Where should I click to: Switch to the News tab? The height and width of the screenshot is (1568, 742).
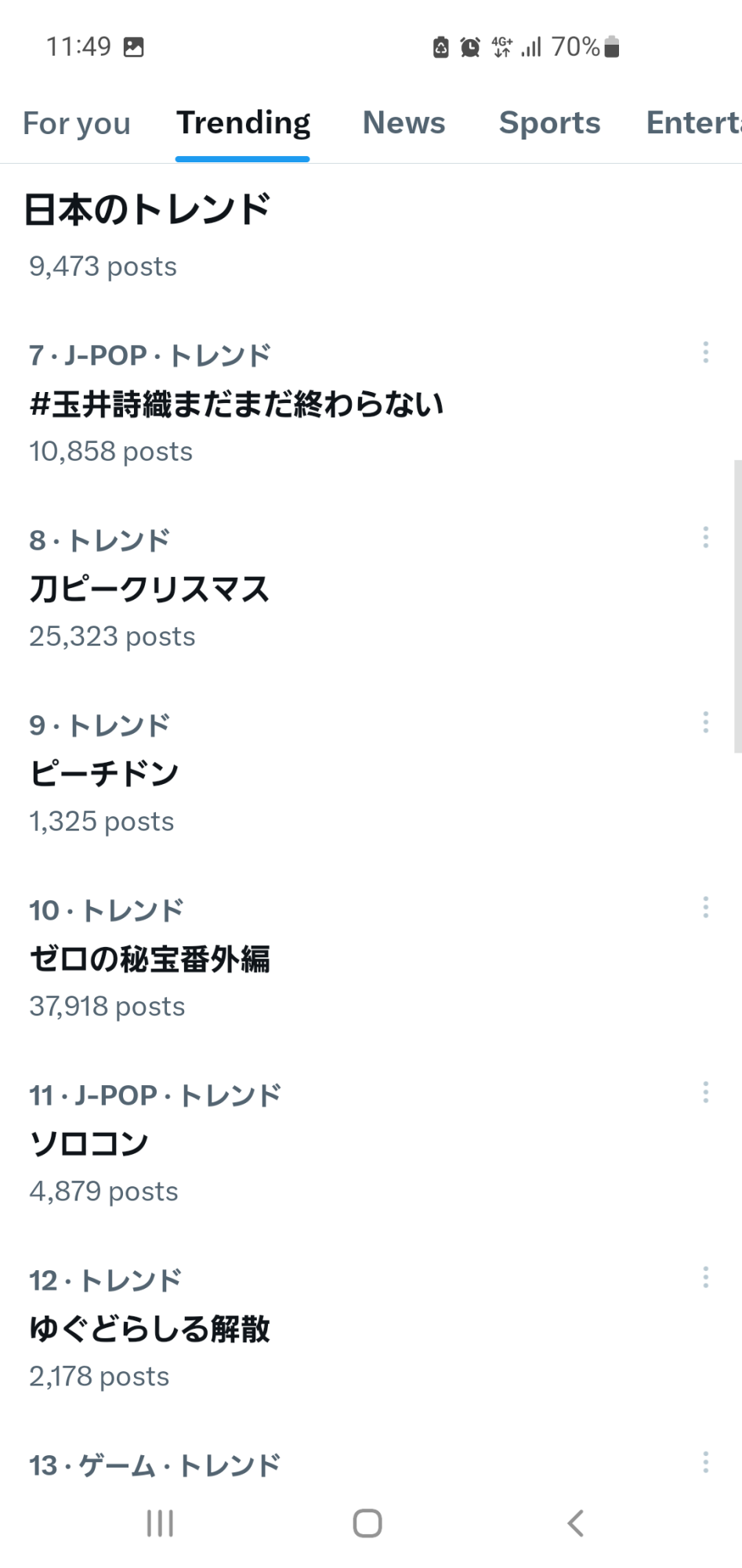pos(404,124)
